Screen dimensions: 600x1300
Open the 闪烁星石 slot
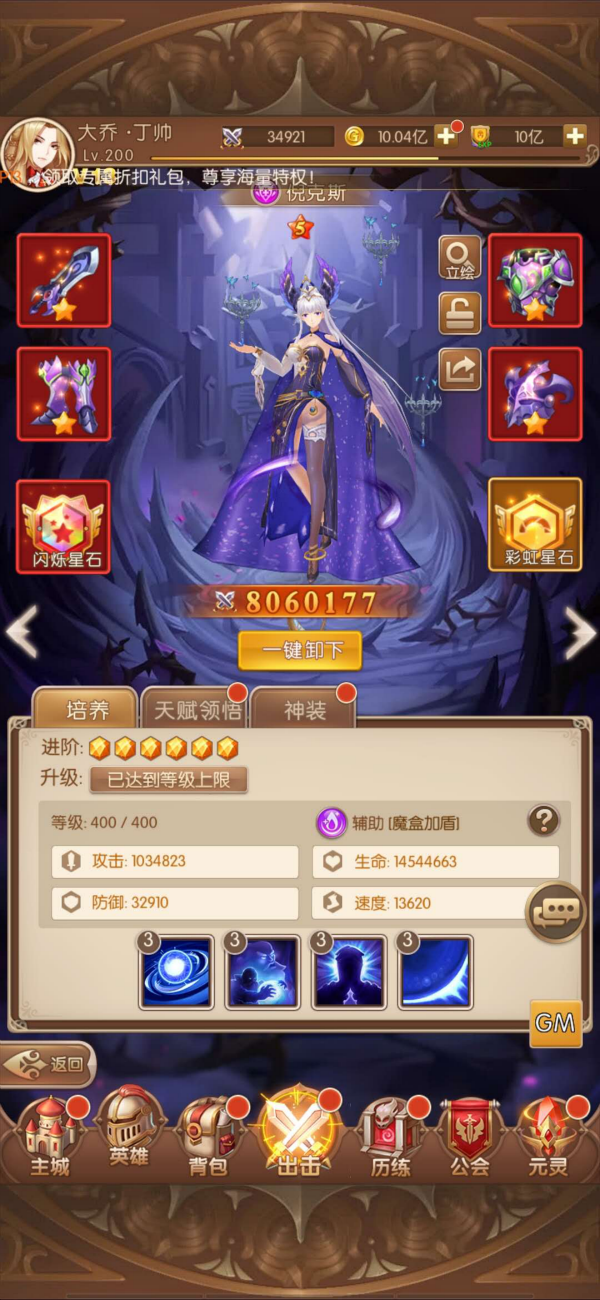point(64,526)
